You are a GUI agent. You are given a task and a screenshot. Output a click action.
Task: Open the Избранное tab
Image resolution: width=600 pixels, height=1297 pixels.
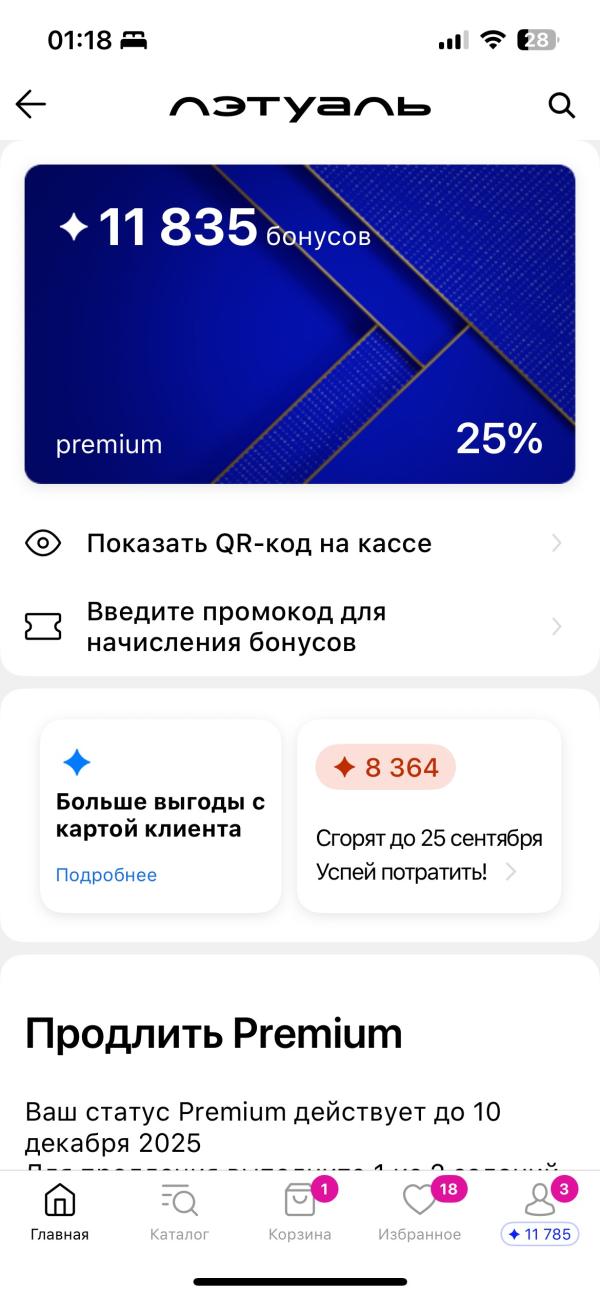420,1212
